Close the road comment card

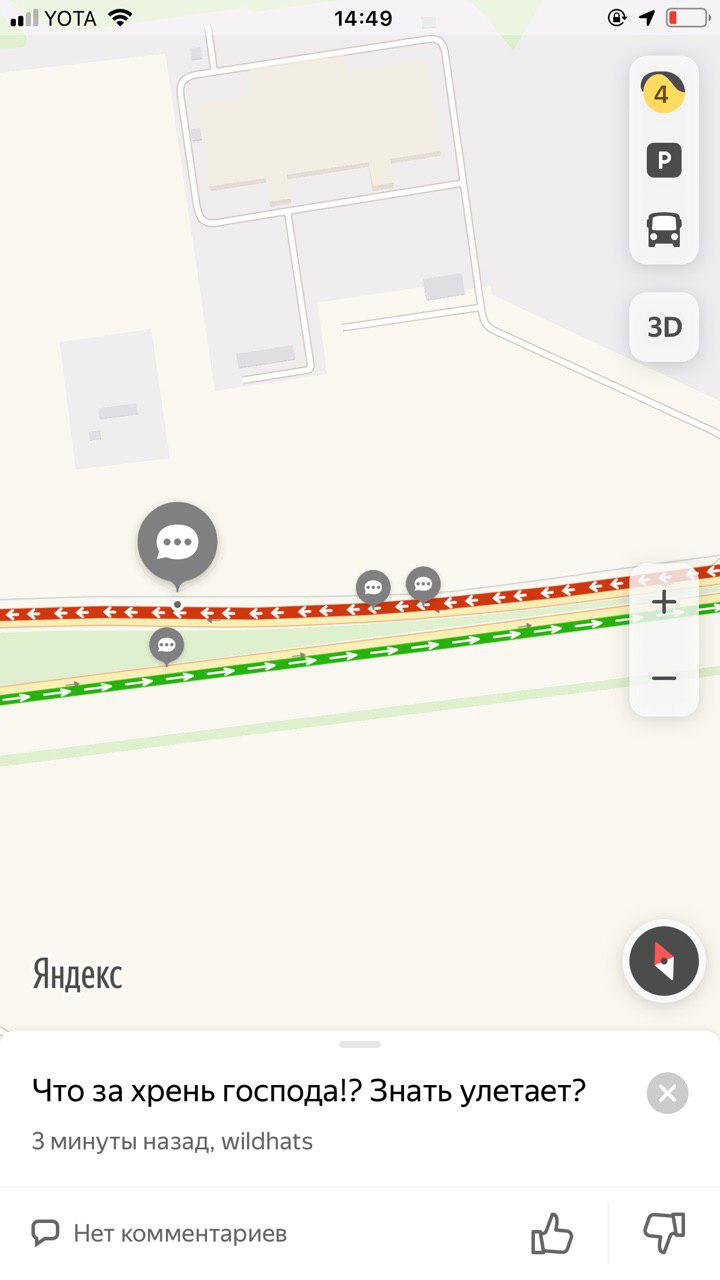point(667,1093)
